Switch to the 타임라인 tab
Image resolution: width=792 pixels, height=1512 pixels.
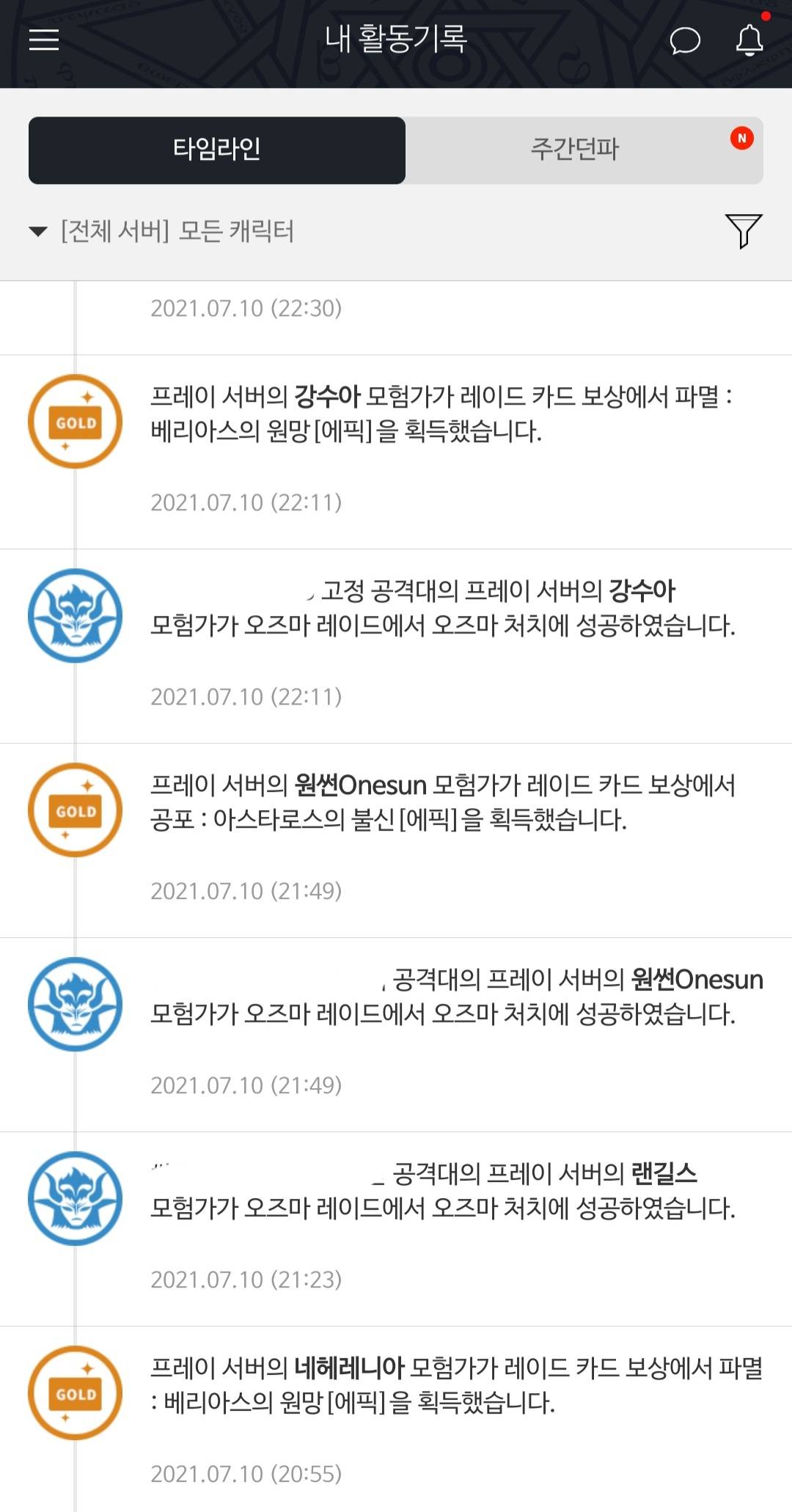(x=217, y=150)
